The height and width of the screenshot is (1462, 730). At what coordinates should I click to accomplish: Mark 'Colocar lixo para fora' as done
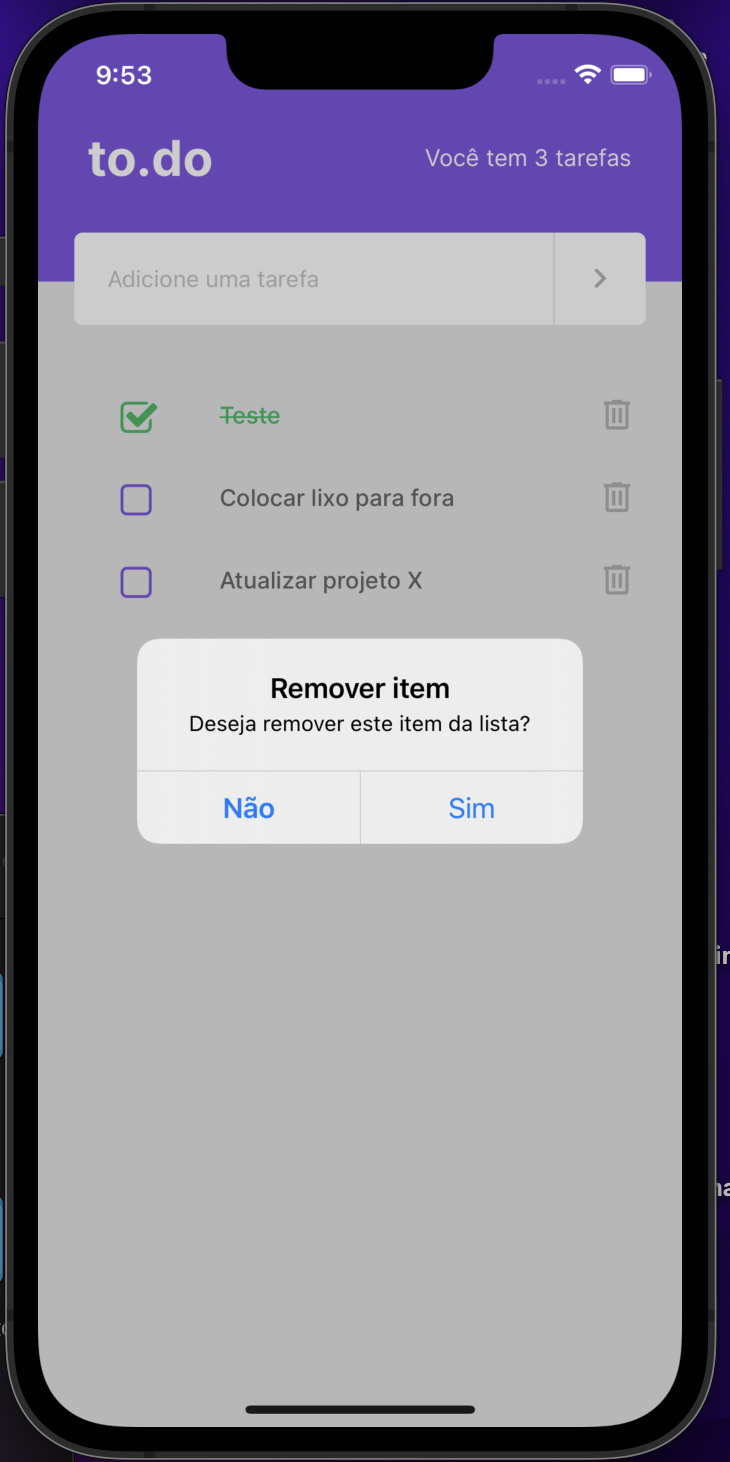click(x=136, y=499)
